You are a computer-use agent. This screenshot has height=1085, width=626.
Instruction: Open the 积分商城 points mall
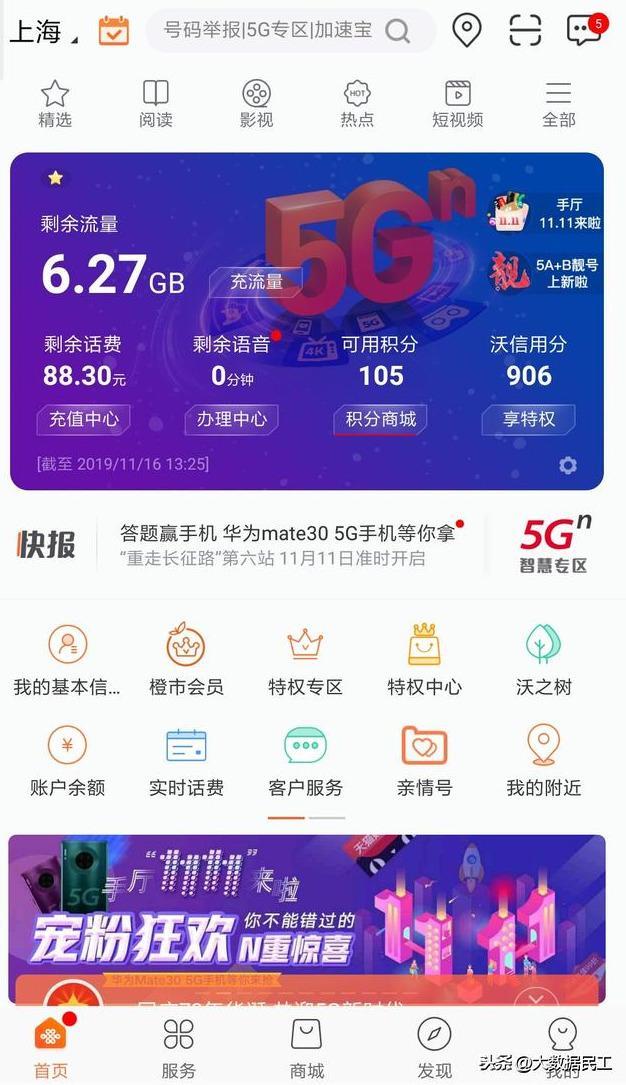[x=380, y=419]
